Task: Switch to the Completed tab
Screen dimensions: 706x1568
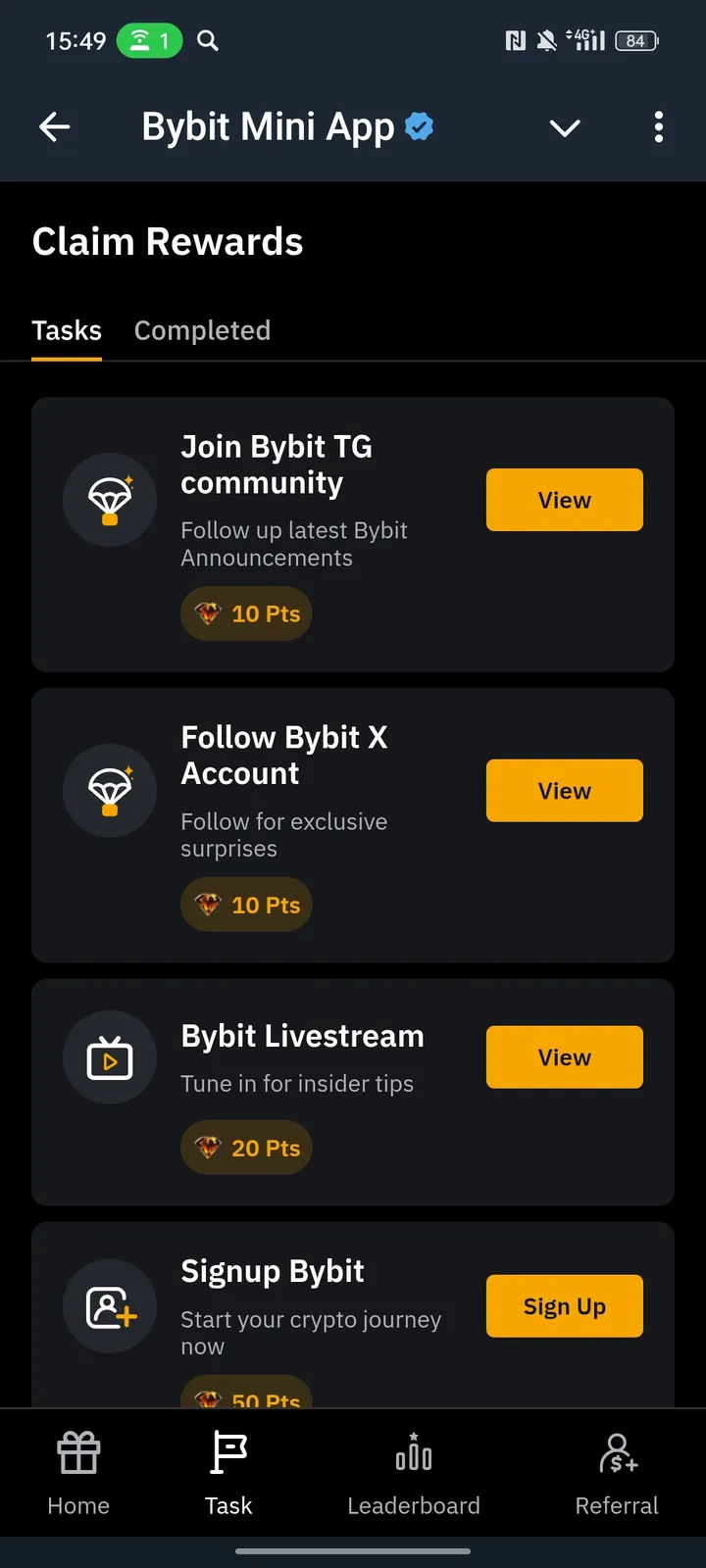Action: (202, 330)
